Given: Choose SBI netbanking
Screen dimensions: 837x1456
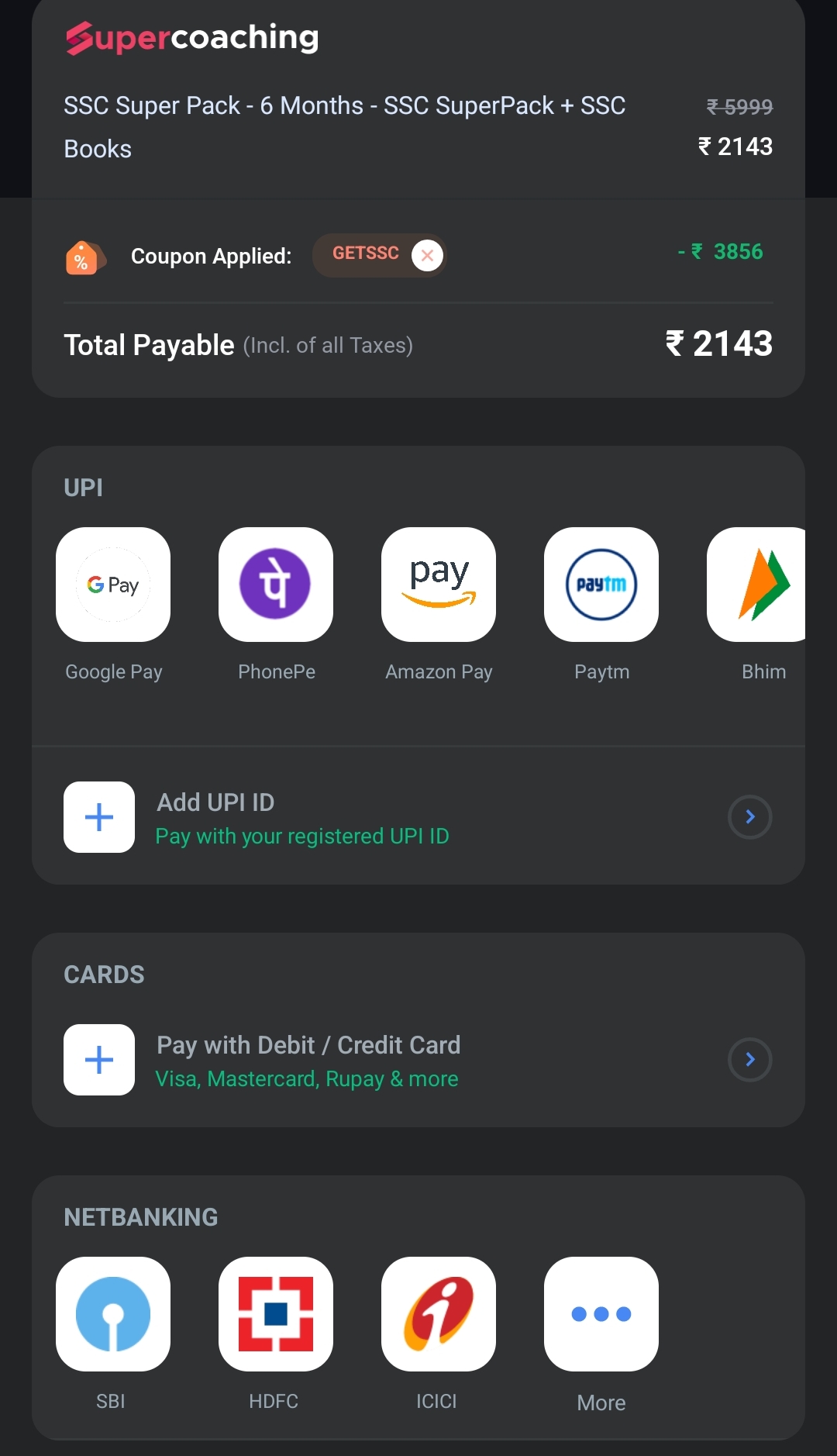Looking at the screenshot, I should [113, 1314].
